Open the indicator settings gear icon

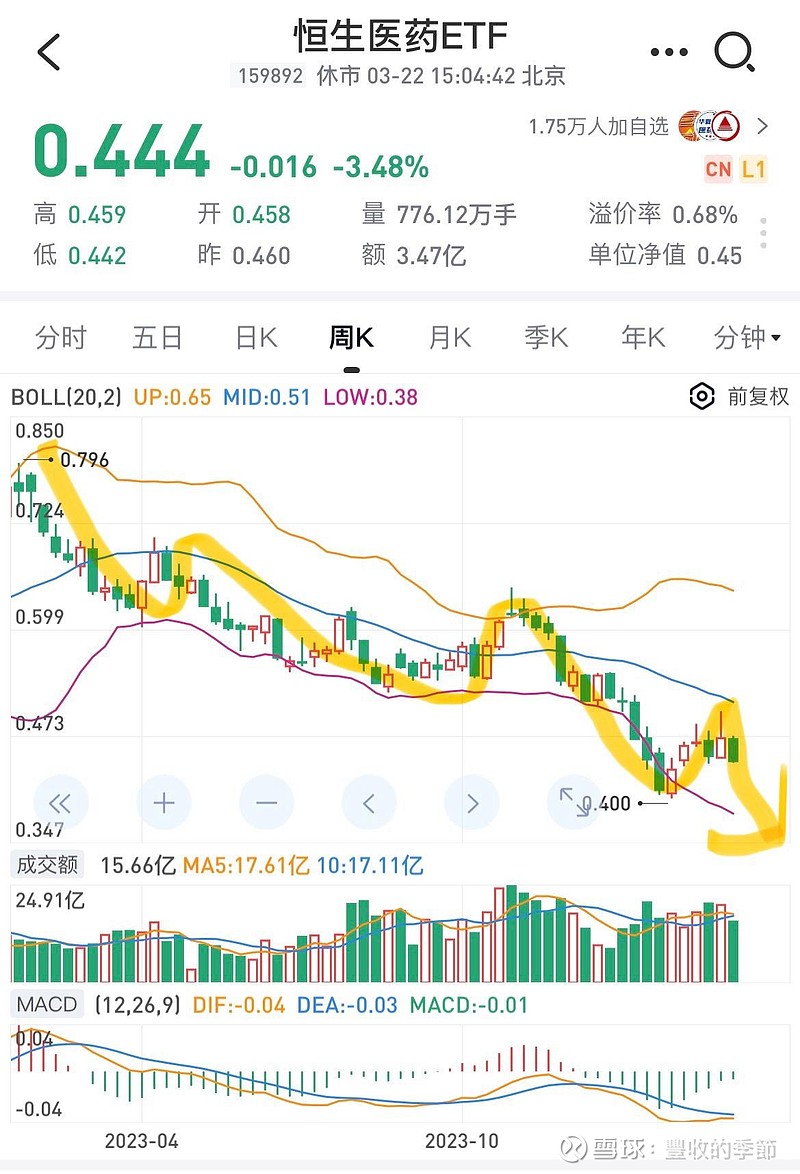(x=703, y=396)
